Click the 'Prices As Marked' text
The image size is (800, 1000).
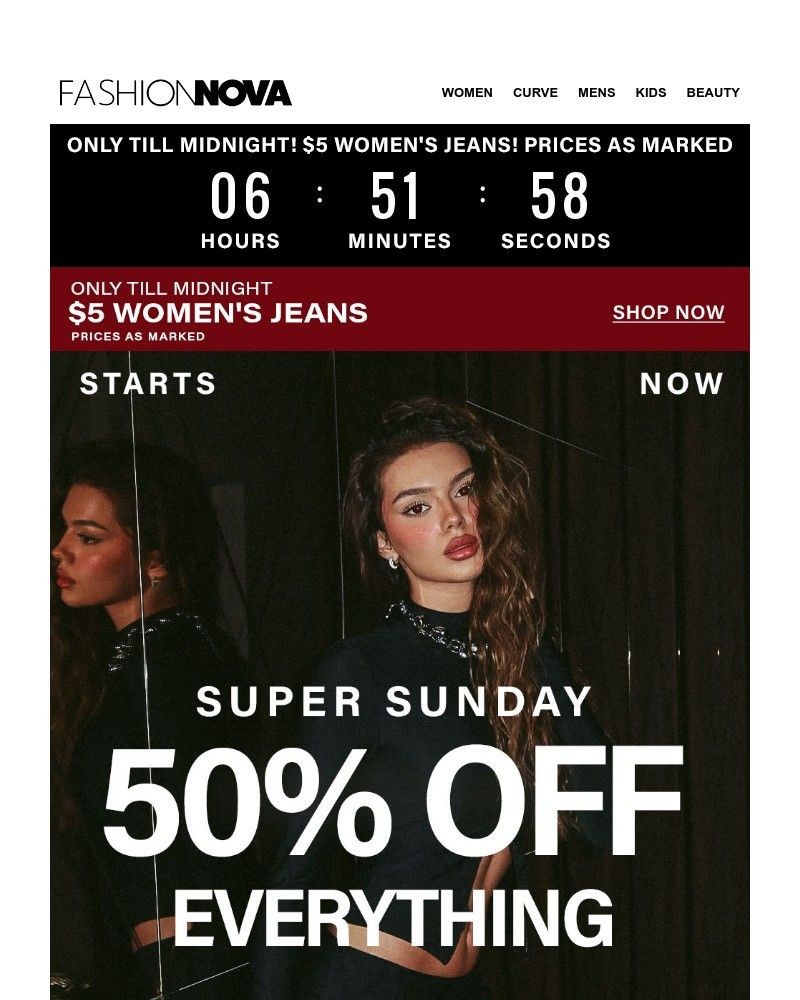click(x=139, y=338)
